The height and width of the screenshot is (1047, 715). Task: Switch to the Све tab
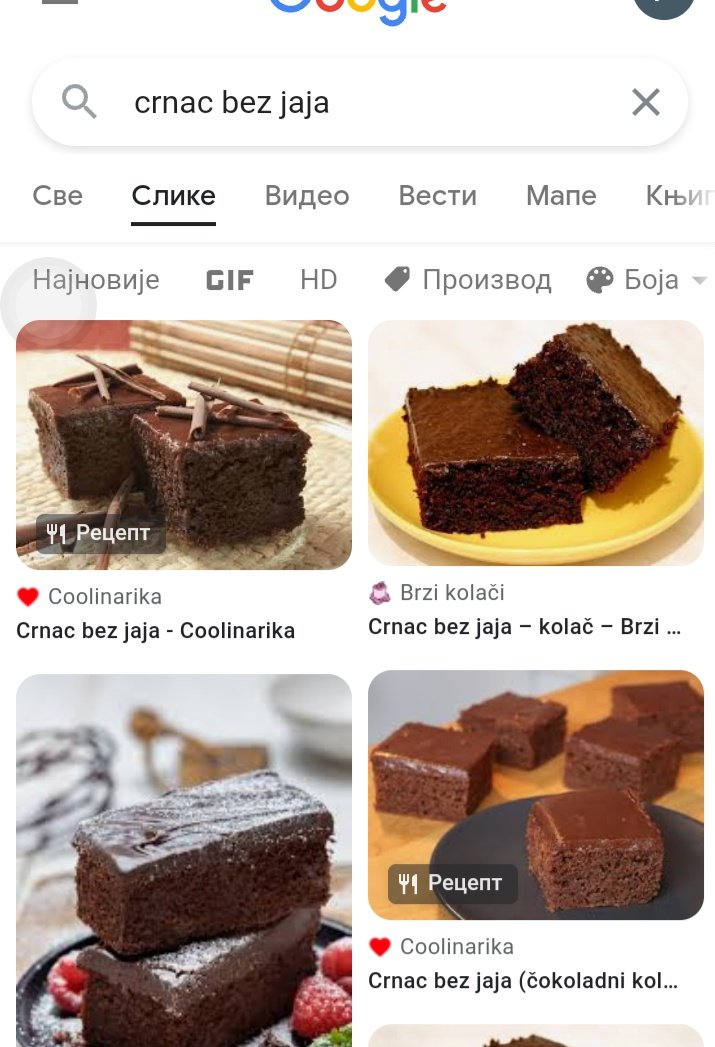pyautogui.click(x=58, y=195)
